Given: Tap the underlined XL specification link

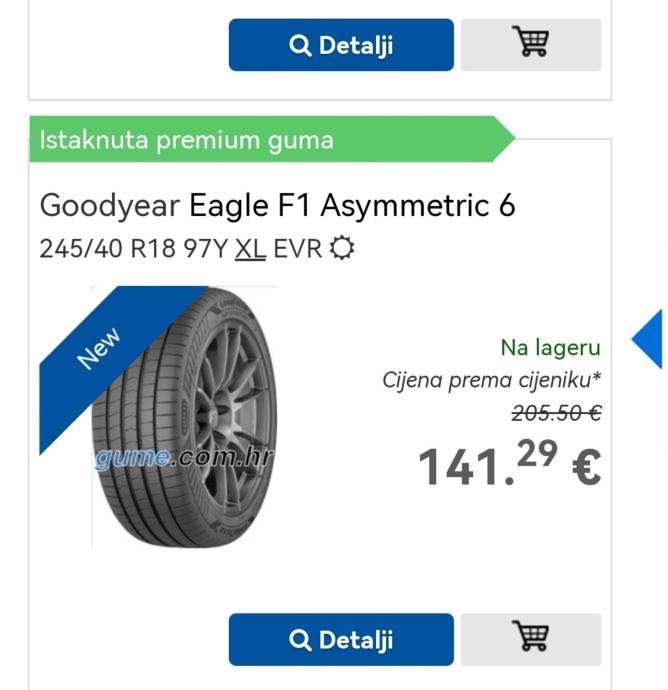Looking at the screenshot, I should click(x=250, y=248).
